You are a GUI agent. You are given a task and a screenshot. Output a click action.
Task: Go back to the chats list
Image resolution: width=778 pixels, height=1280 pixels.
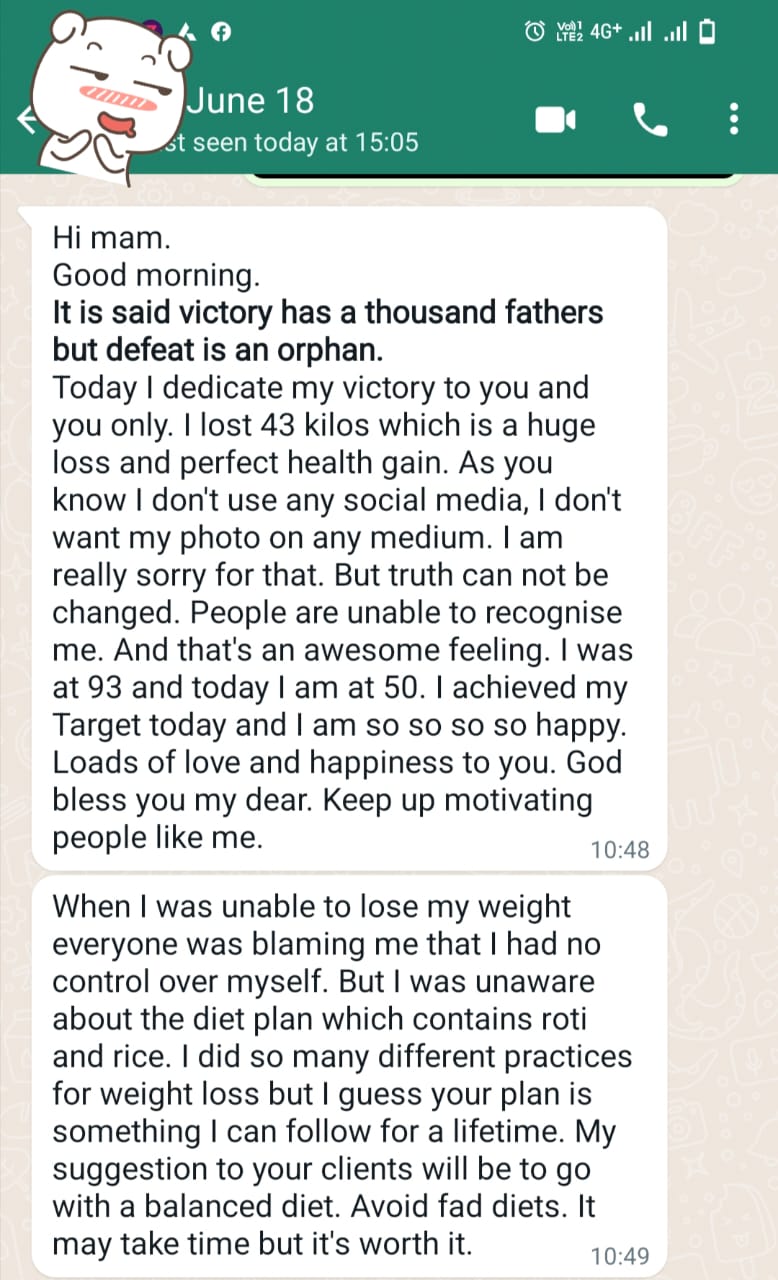(26, 120)
